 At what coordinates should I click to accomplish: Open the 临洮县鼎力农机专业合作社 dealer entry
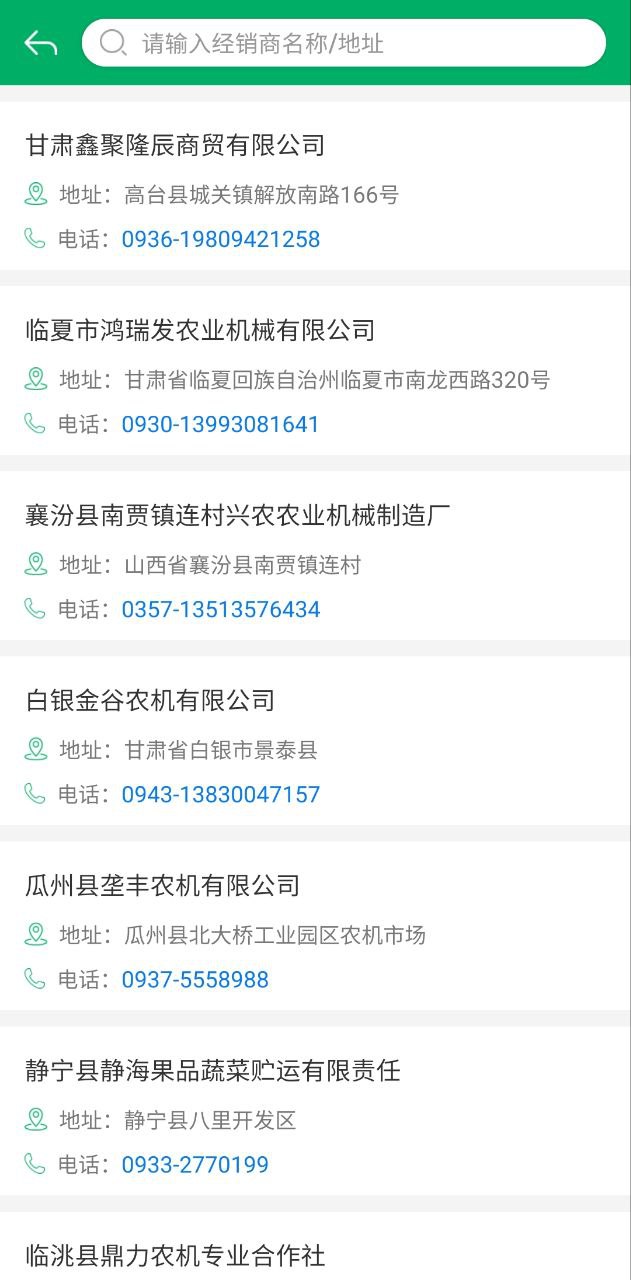coord(175,1255)
